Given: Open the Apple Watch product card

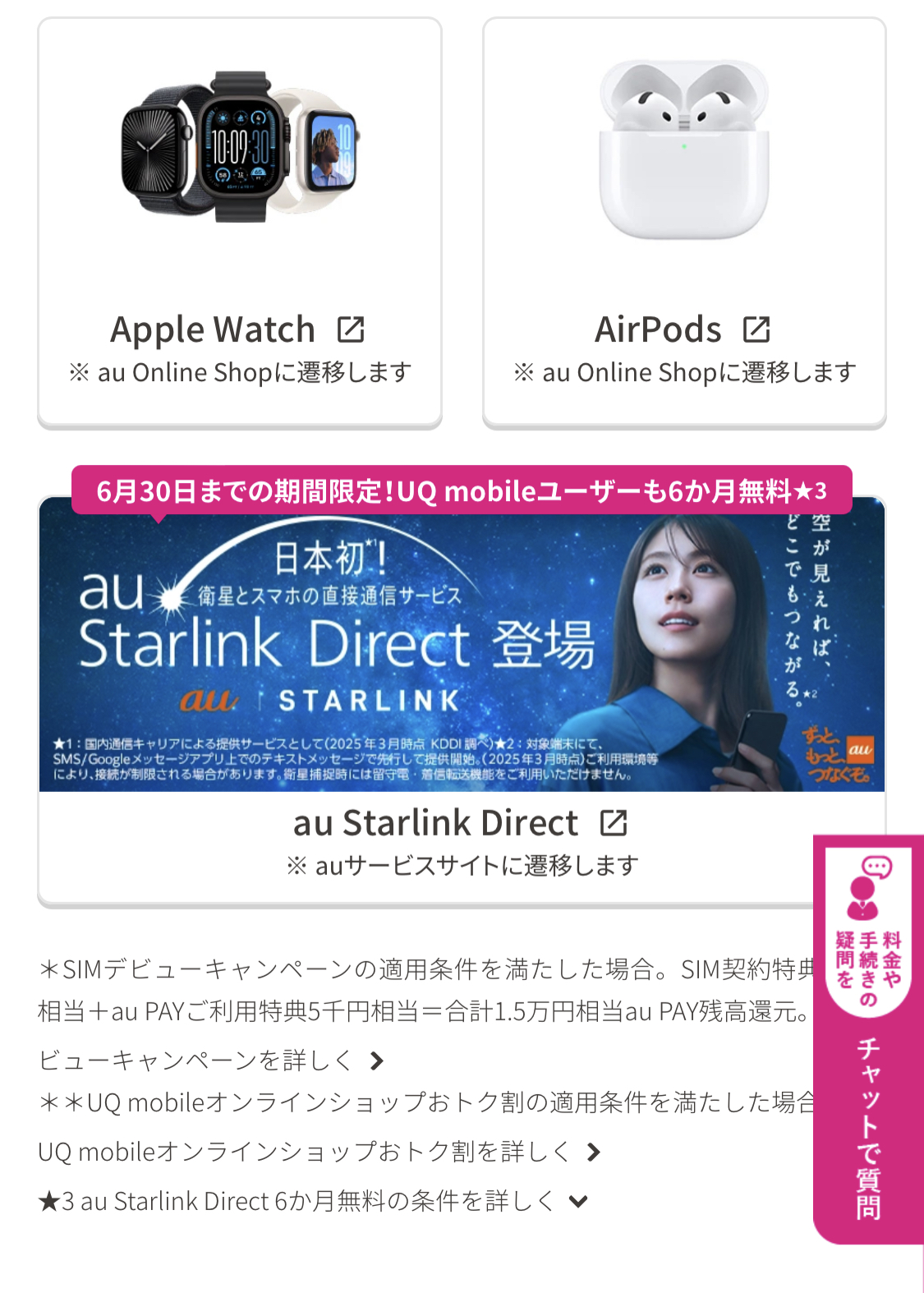Looking at the screenshot, I should [x=239, y=223].
